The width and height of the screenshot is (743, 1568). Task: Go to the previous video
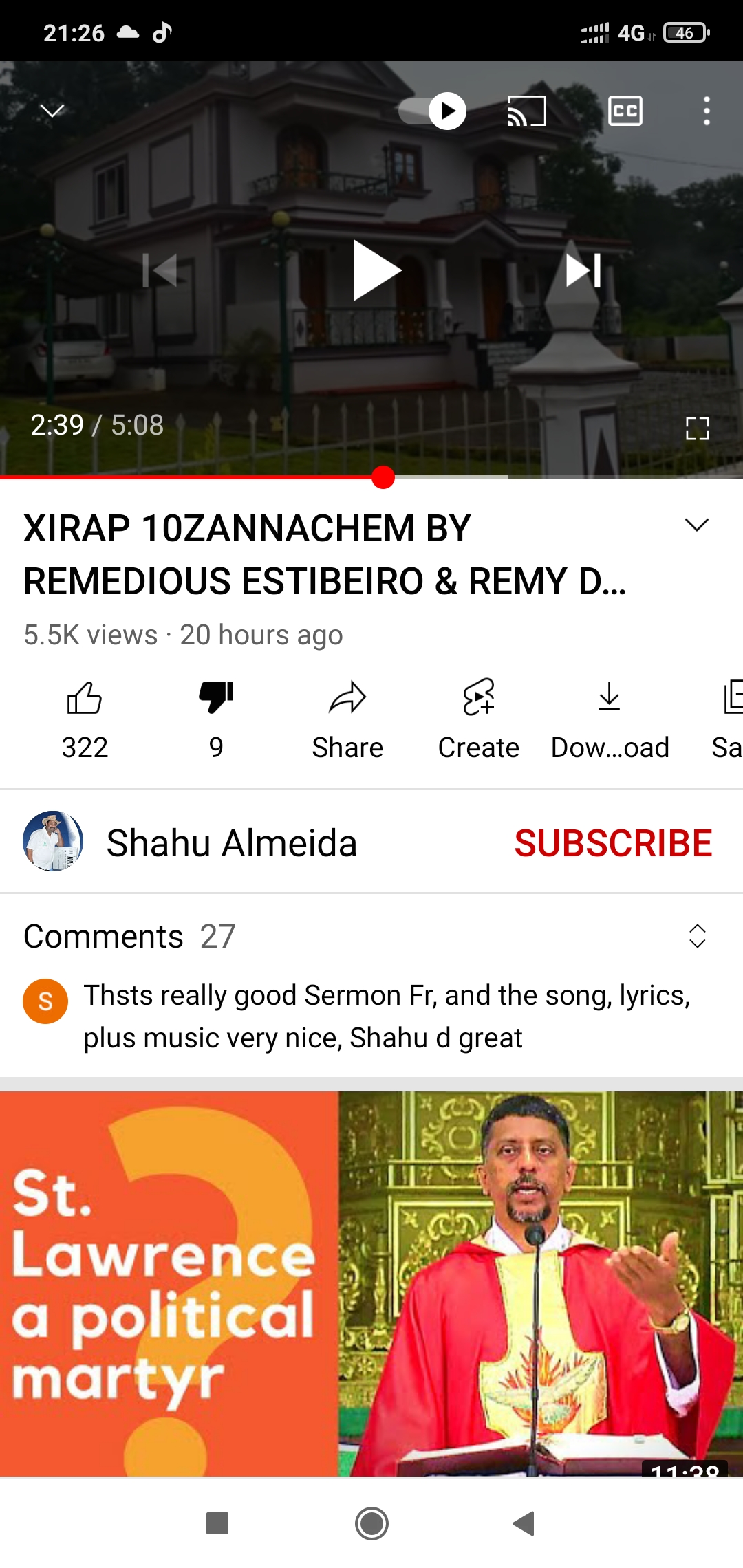pos(160,270)
